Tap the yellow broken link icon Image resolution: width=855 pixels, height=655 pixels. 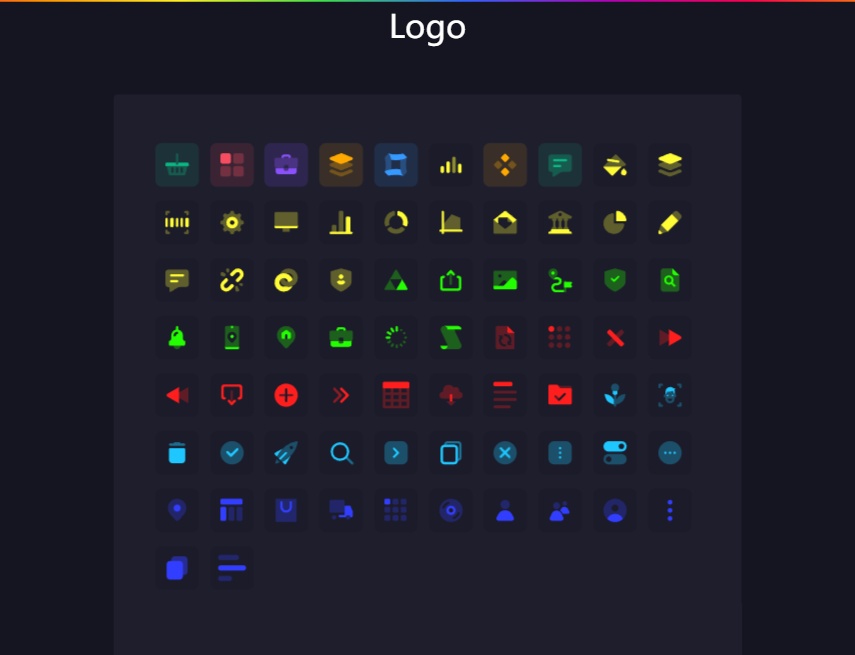(x=232, y=281)
